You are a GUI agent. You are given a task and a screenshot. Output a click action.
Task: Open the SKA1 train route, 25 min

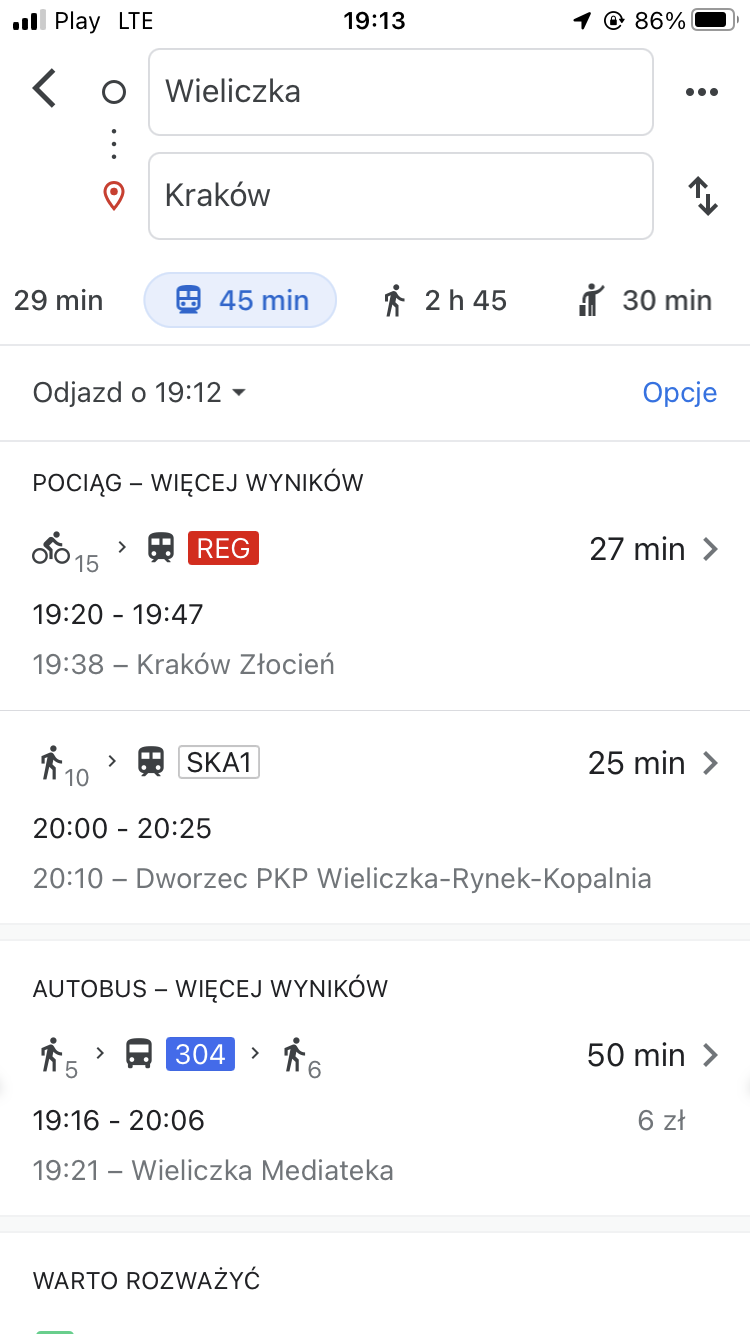point(375,818)
